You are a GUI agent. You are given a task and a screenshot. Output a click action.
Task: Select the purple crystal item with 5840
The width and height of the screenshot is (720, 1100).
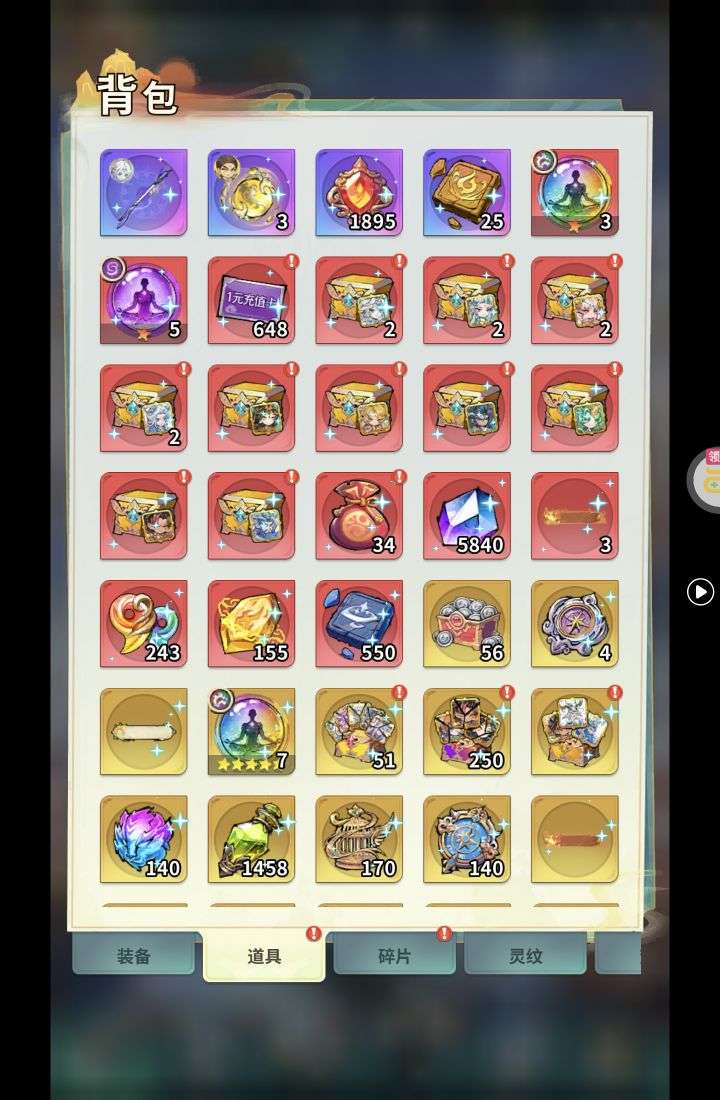467,516
